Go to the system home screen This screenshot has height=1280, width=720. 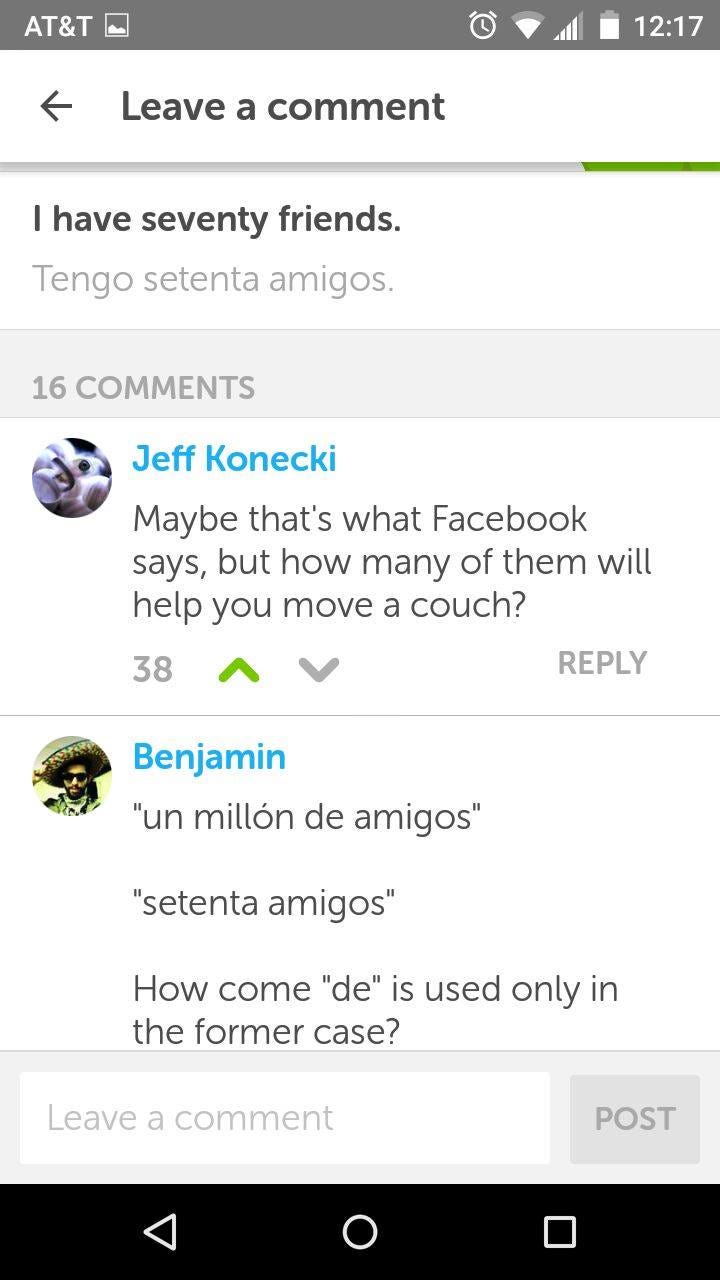point(360,1232)
